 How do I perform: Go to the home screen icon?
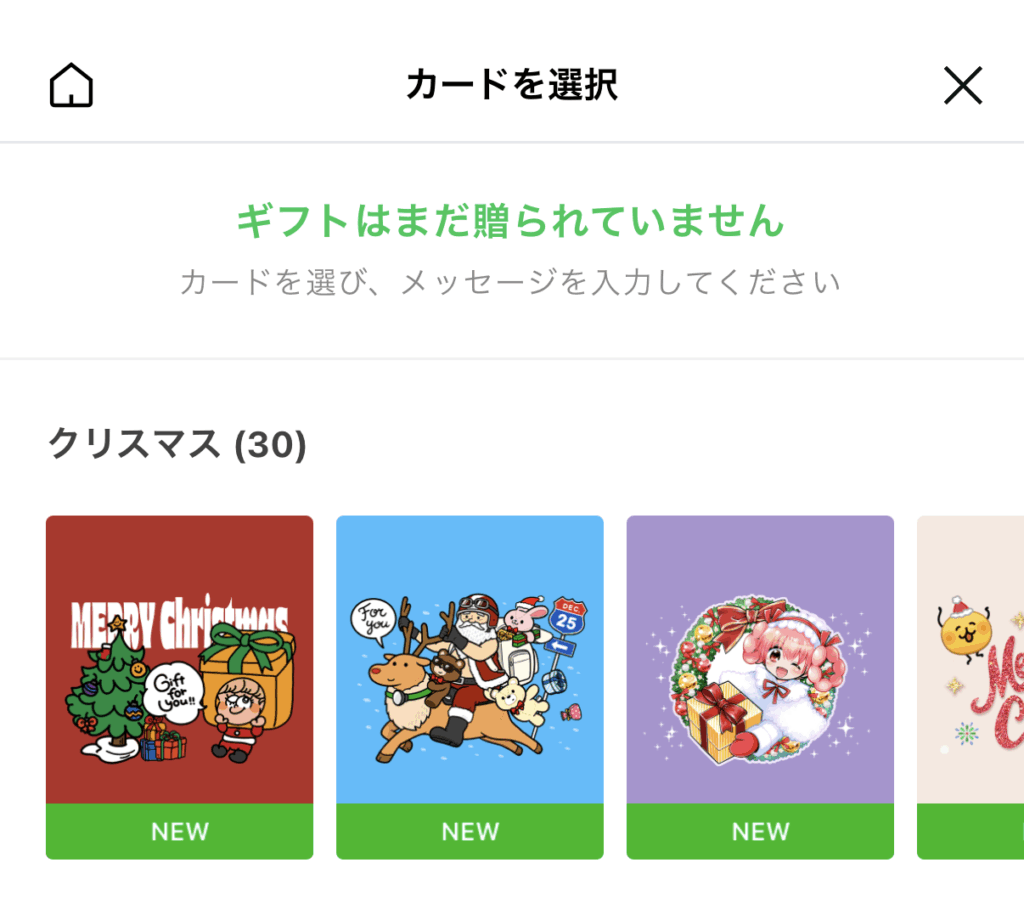point(71,86)
